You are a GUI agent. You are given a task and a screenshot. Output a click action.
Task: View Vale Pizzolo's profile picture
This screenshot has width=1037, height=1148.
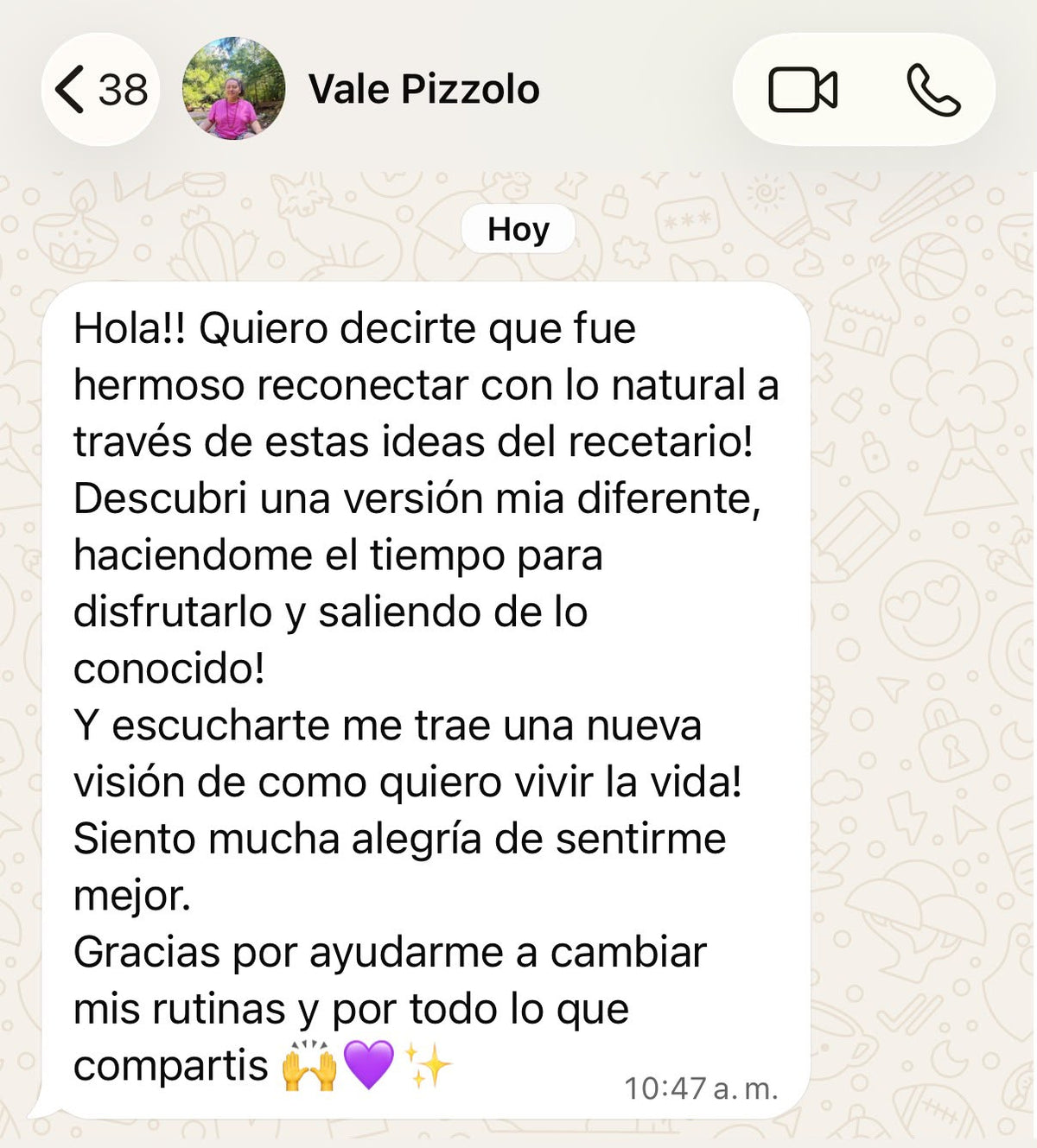[x=233, y=89]
